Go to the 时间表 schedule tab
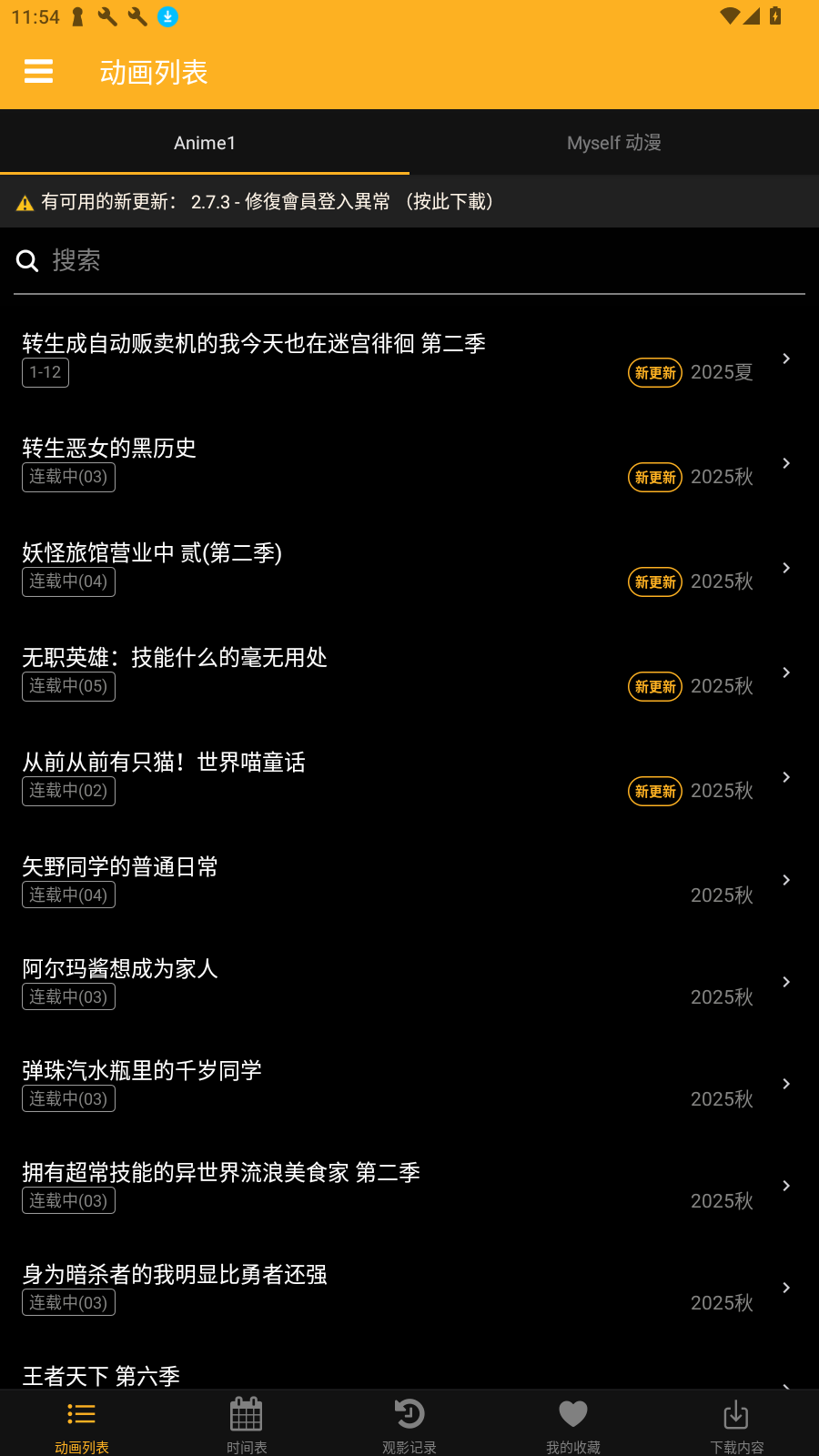This screenshot has height=1456, width=819. pyautogui.click(x=246, y=1424)
